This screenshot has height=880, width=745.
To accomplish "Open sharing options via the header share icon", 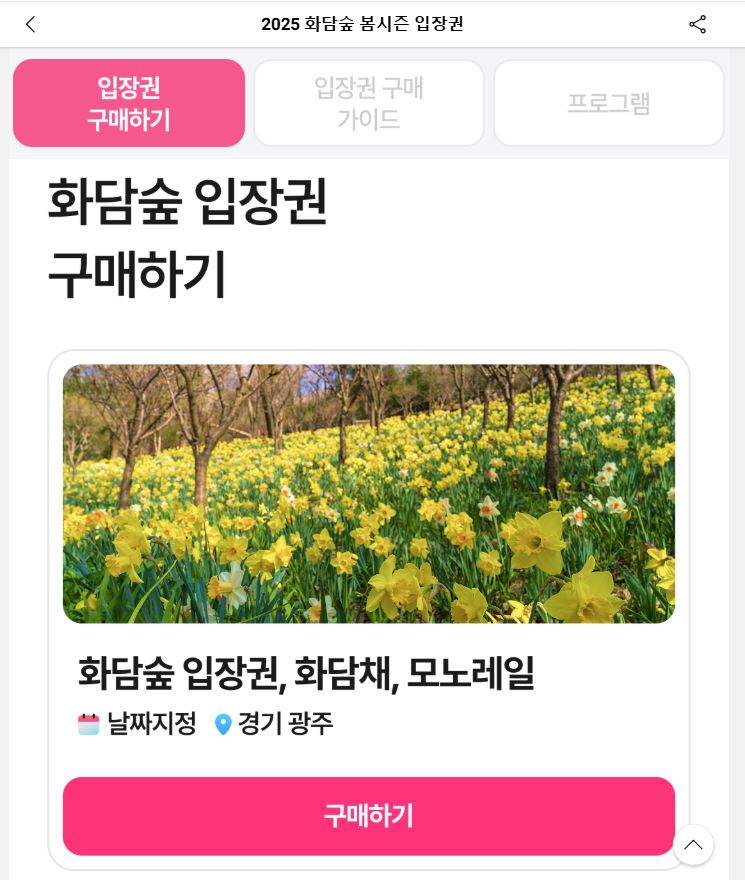I will 697,24.
